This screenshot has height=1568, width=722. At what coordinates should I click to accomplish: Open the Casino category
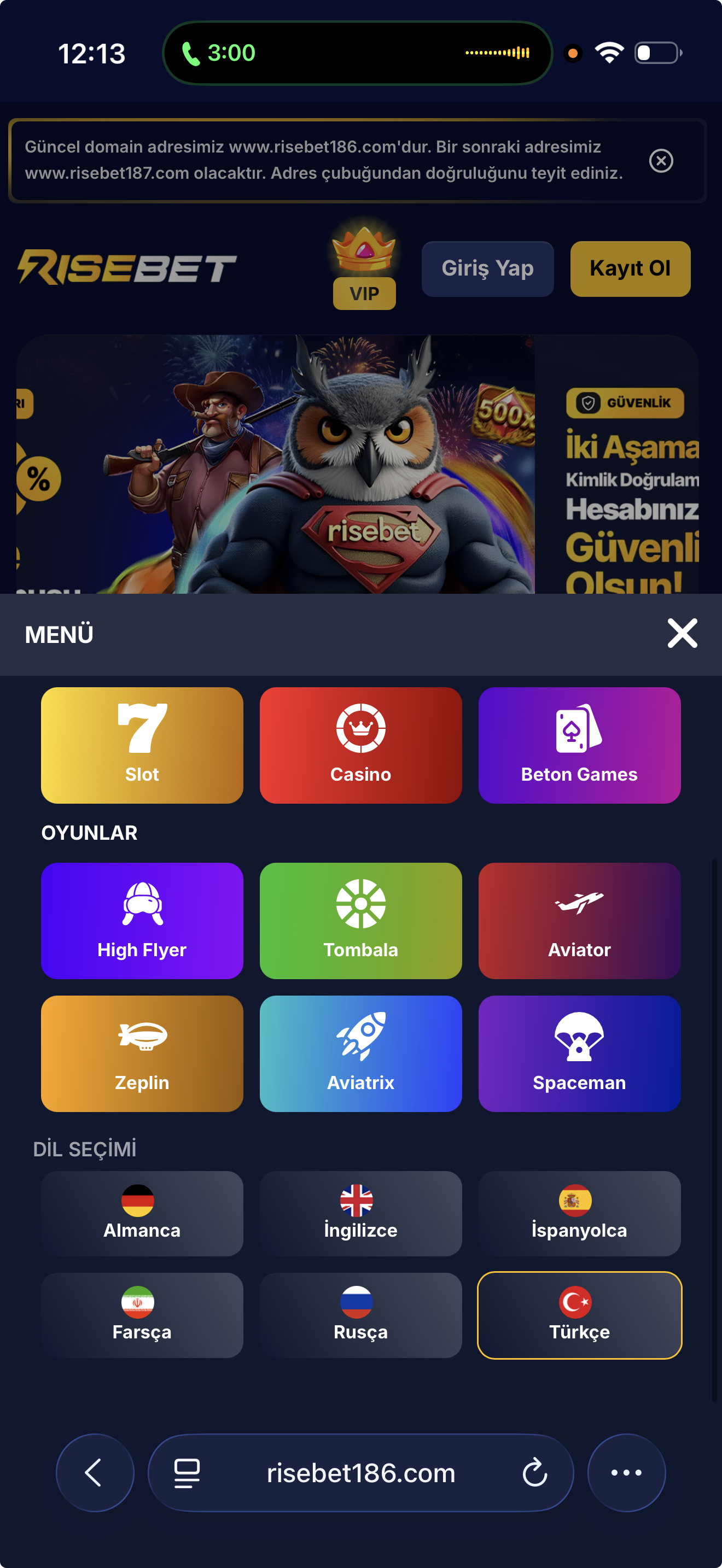click(x=360, y=745)
